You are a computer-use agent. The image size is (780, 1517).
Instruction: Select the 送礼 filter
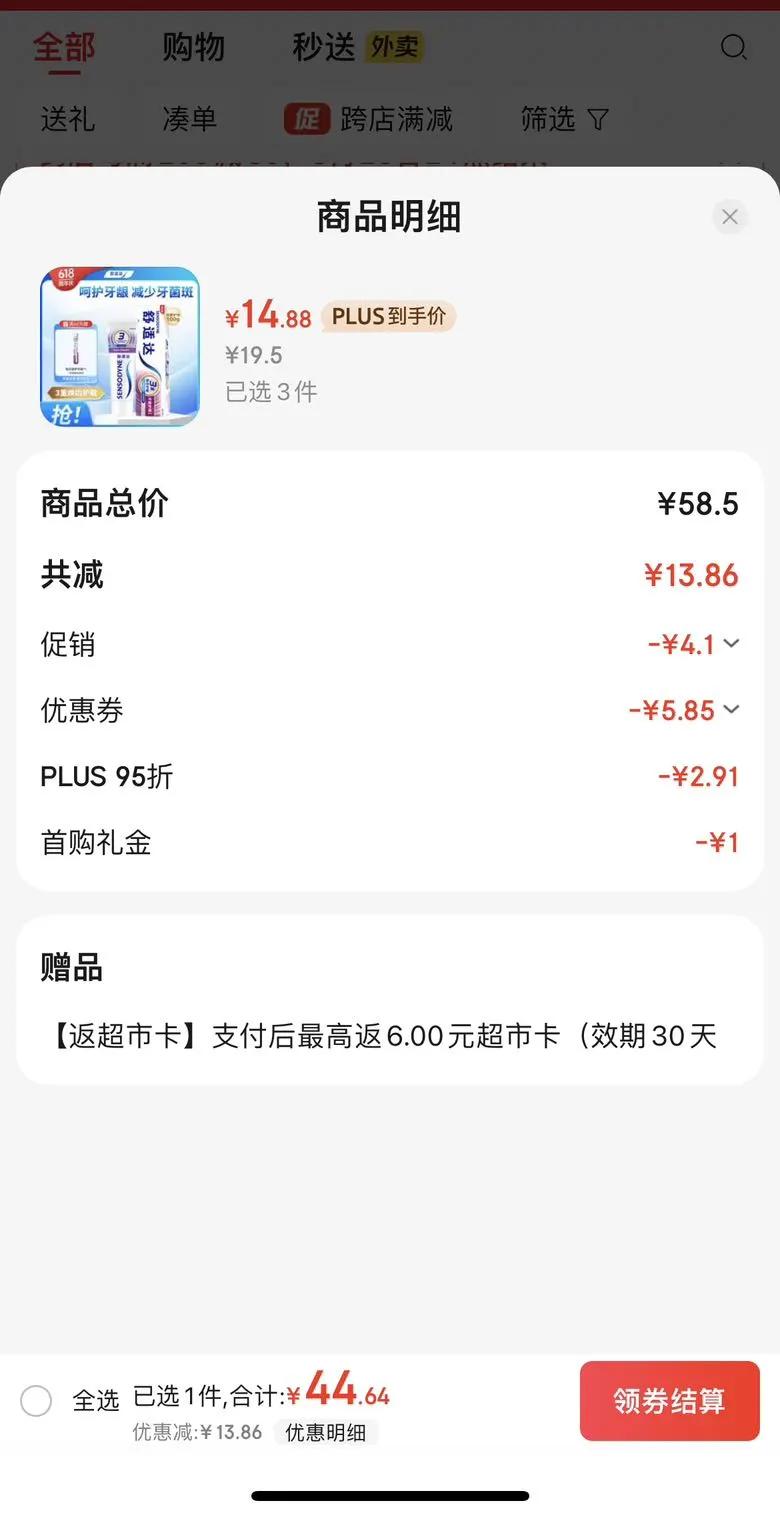[68, 120]
